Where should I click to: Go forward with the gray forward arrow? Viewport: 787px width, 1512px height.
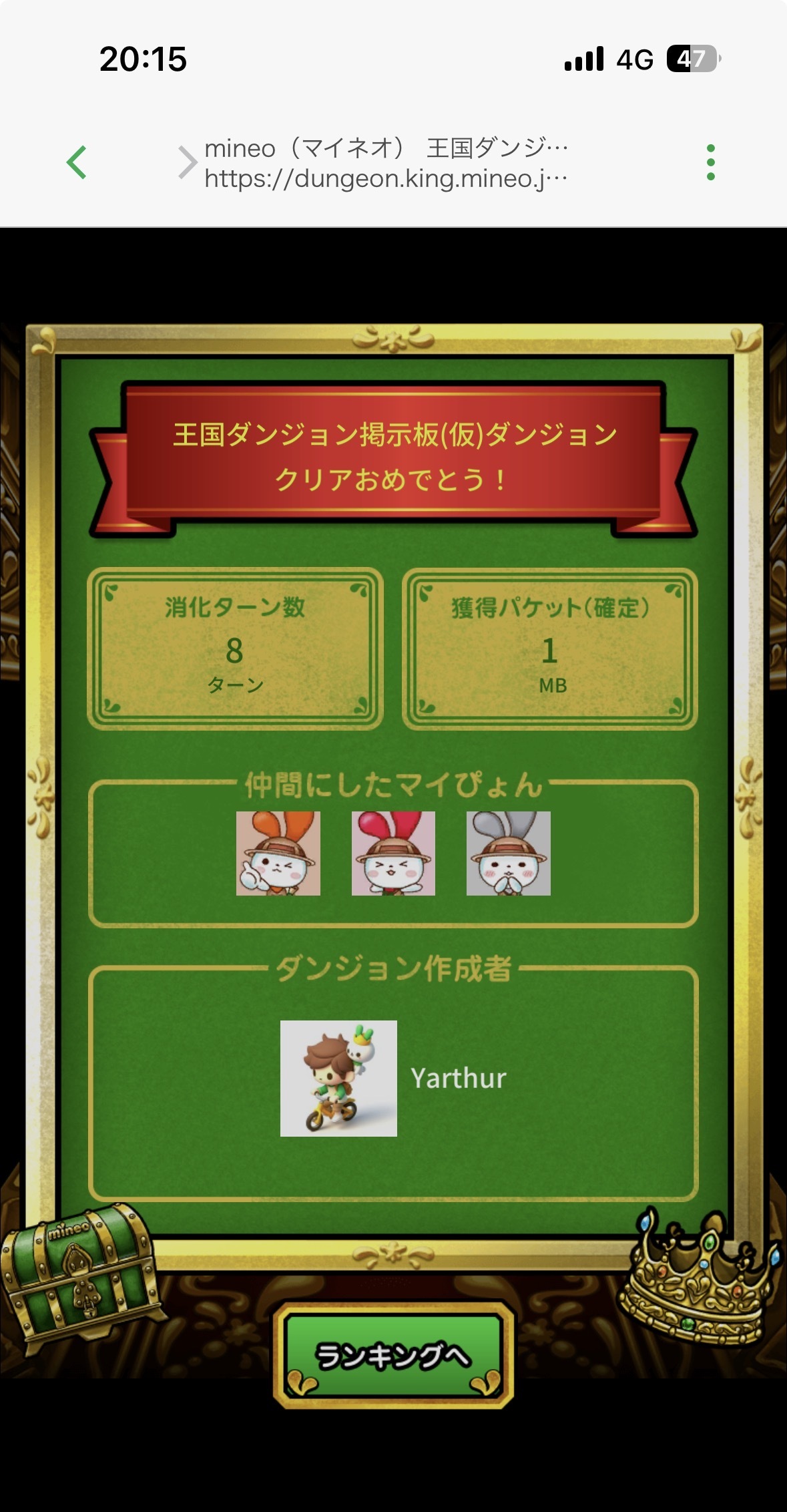(x=188, y=162)
